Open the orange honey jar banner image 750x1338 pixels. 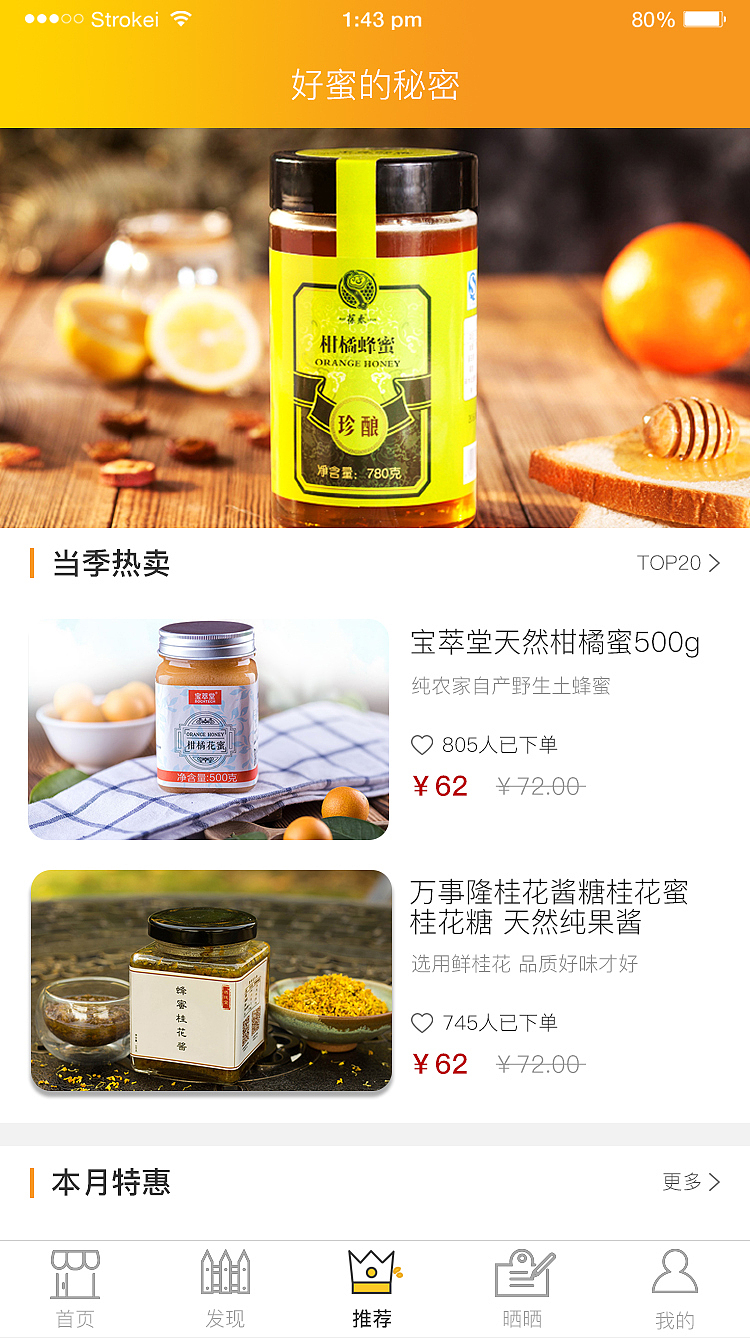click(x=375, y=325)
